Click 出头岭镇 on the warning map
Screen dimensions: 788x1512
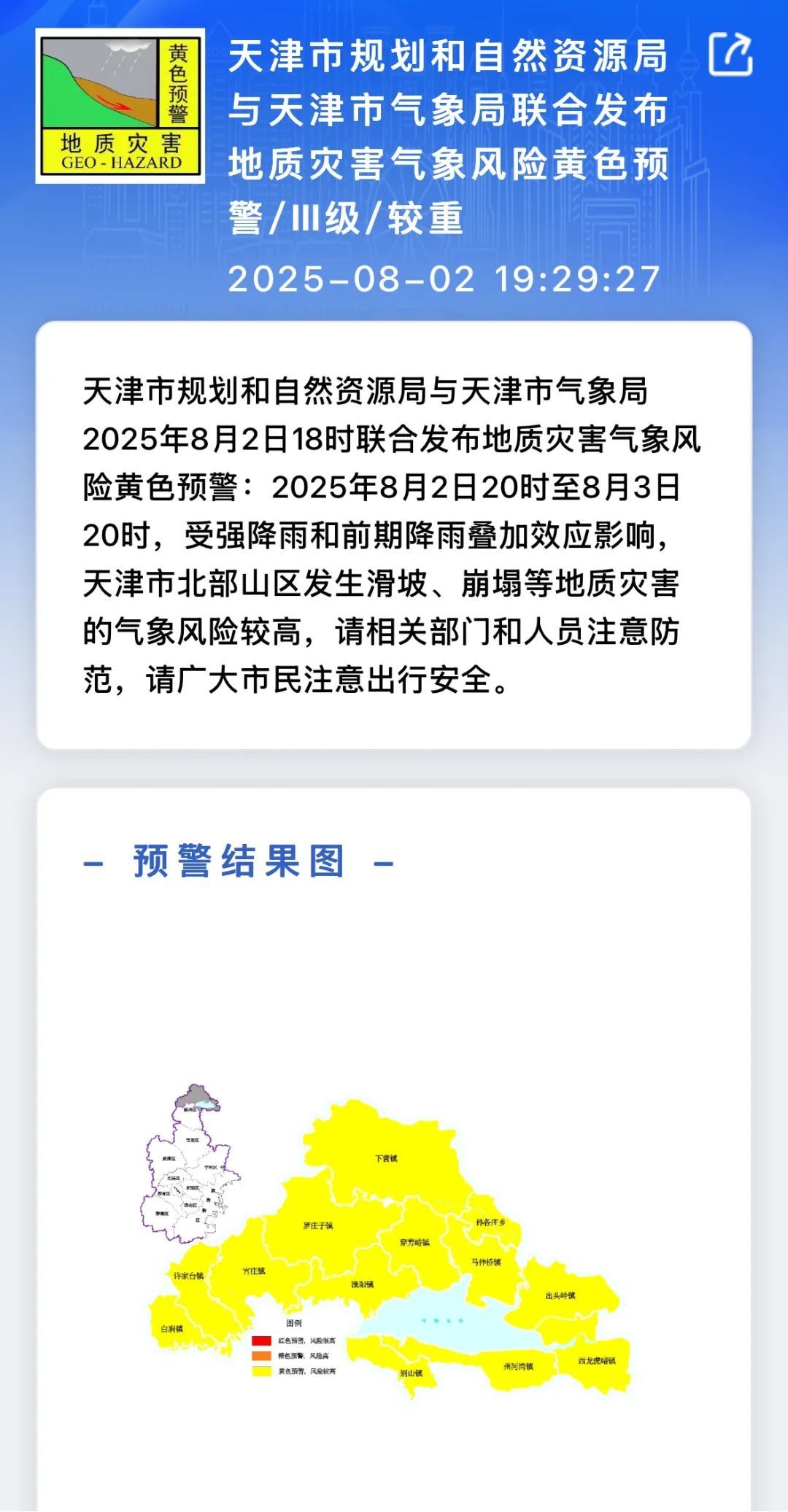tap(560, 1294)
